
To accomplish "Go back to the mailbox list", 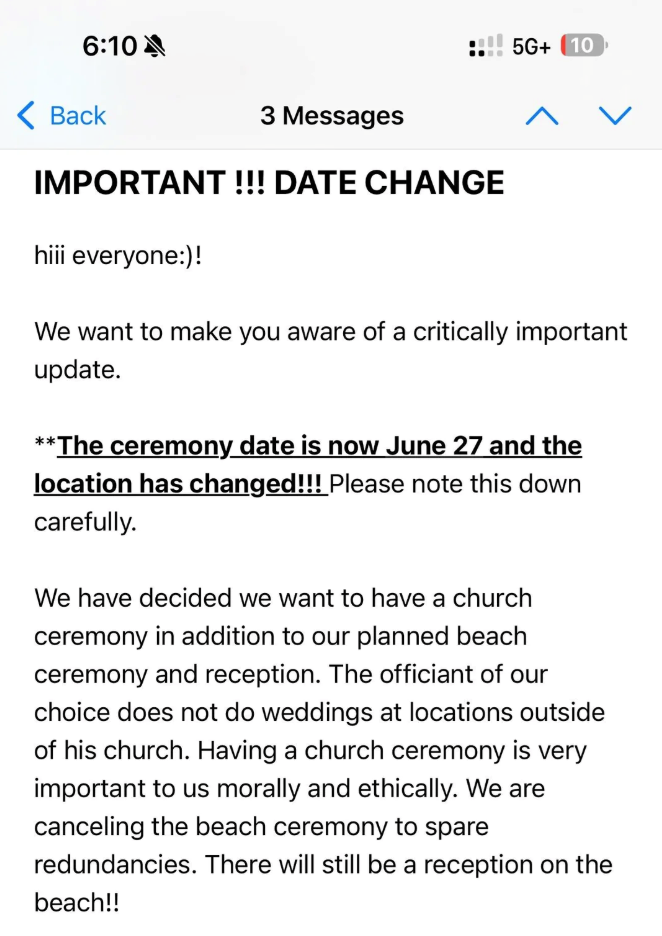I will [62, 116].
